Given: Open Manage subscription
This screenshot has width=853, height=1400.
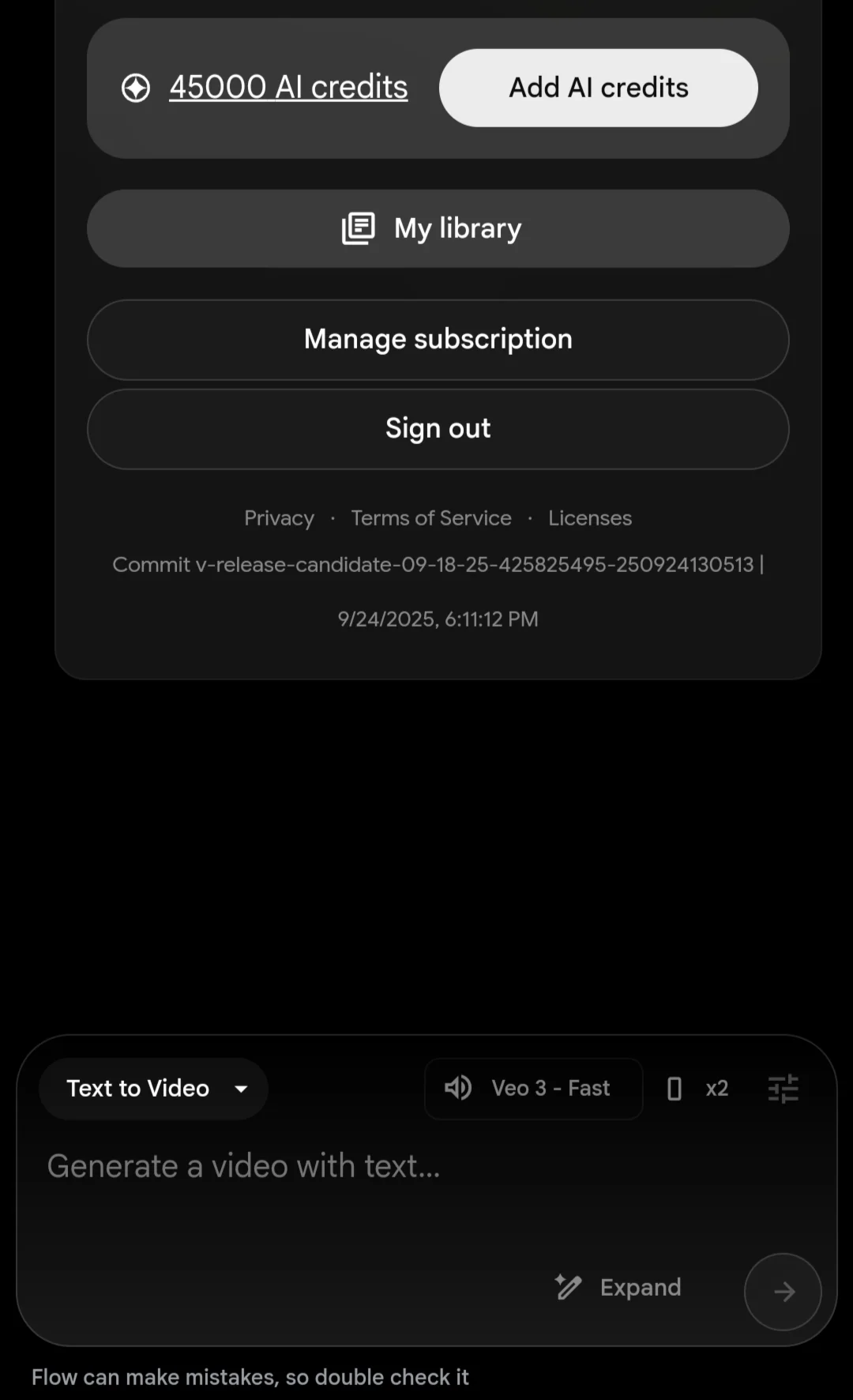Looking at the screenshot, I should click(x=438, y=340).
